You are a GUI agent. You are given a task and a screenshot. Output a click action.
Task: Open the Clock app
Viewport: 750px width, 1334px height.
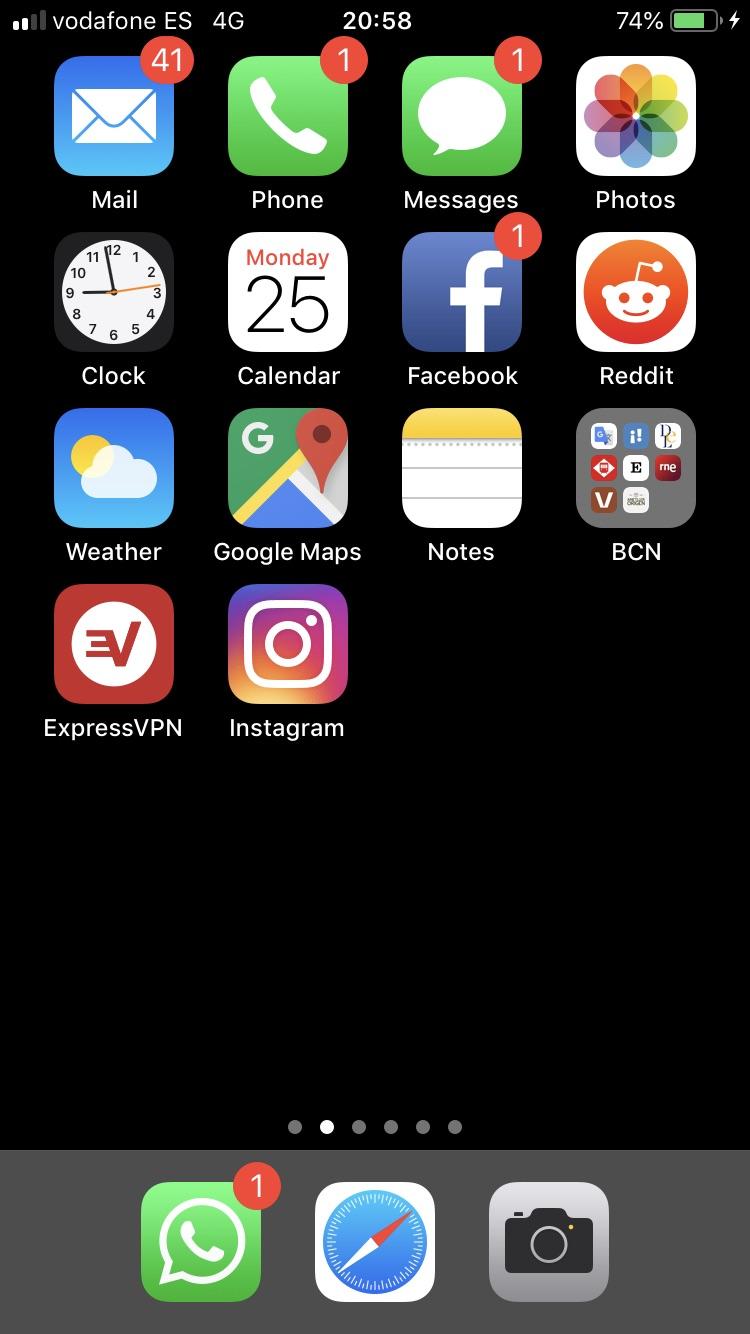pyautogui.click(x=114, y=291)
